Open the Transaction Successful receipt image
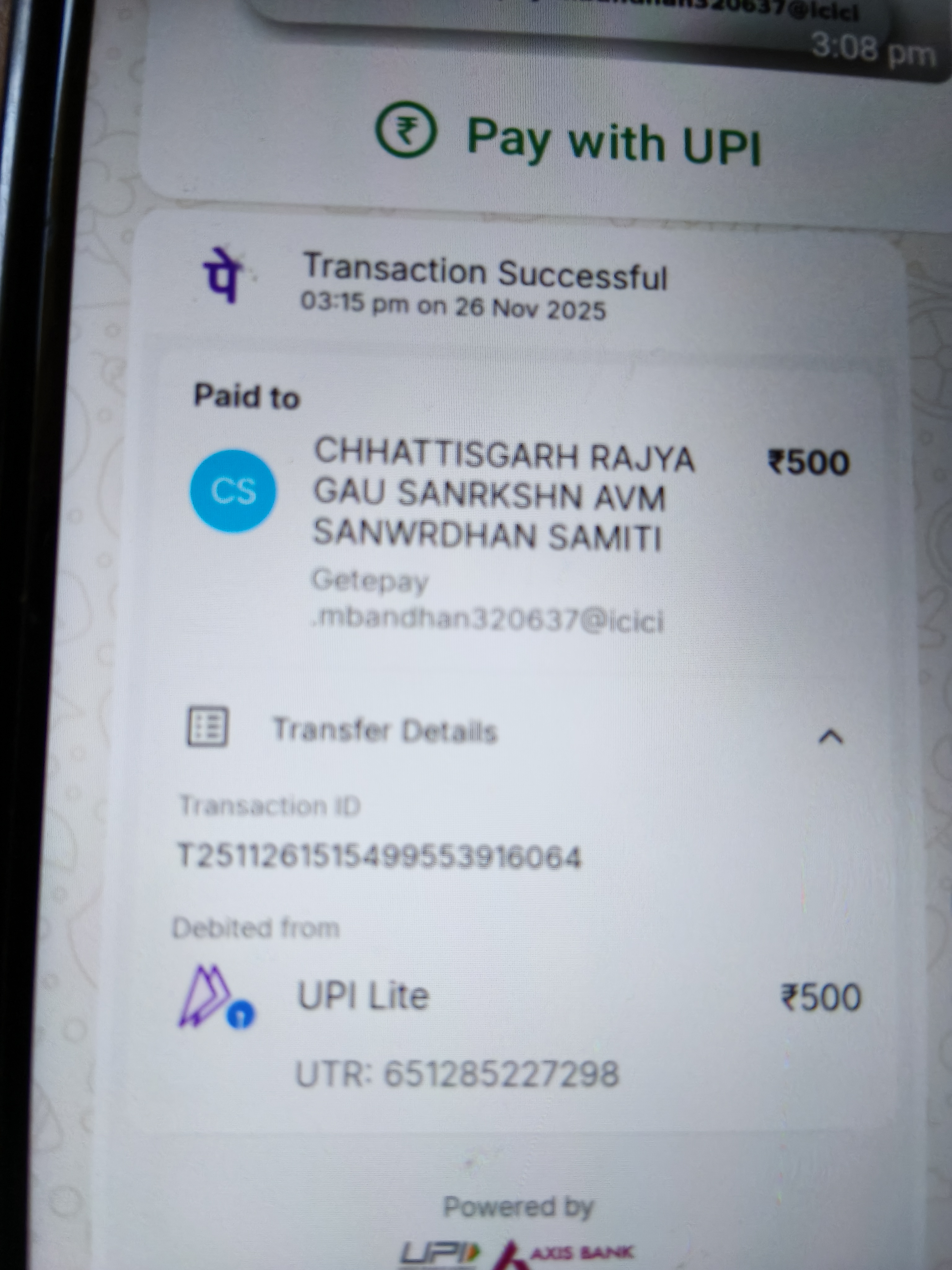Screen dimensions: 952x1270 517,660
